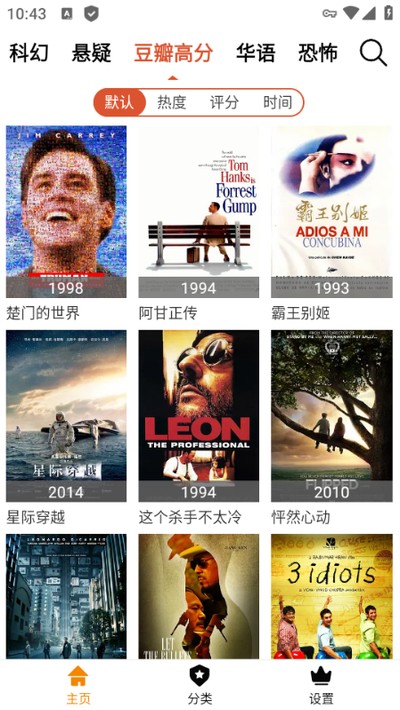The image size is (400, 710).
Task: Open 设置 from the bottom bar
Action: pos(321,685)
